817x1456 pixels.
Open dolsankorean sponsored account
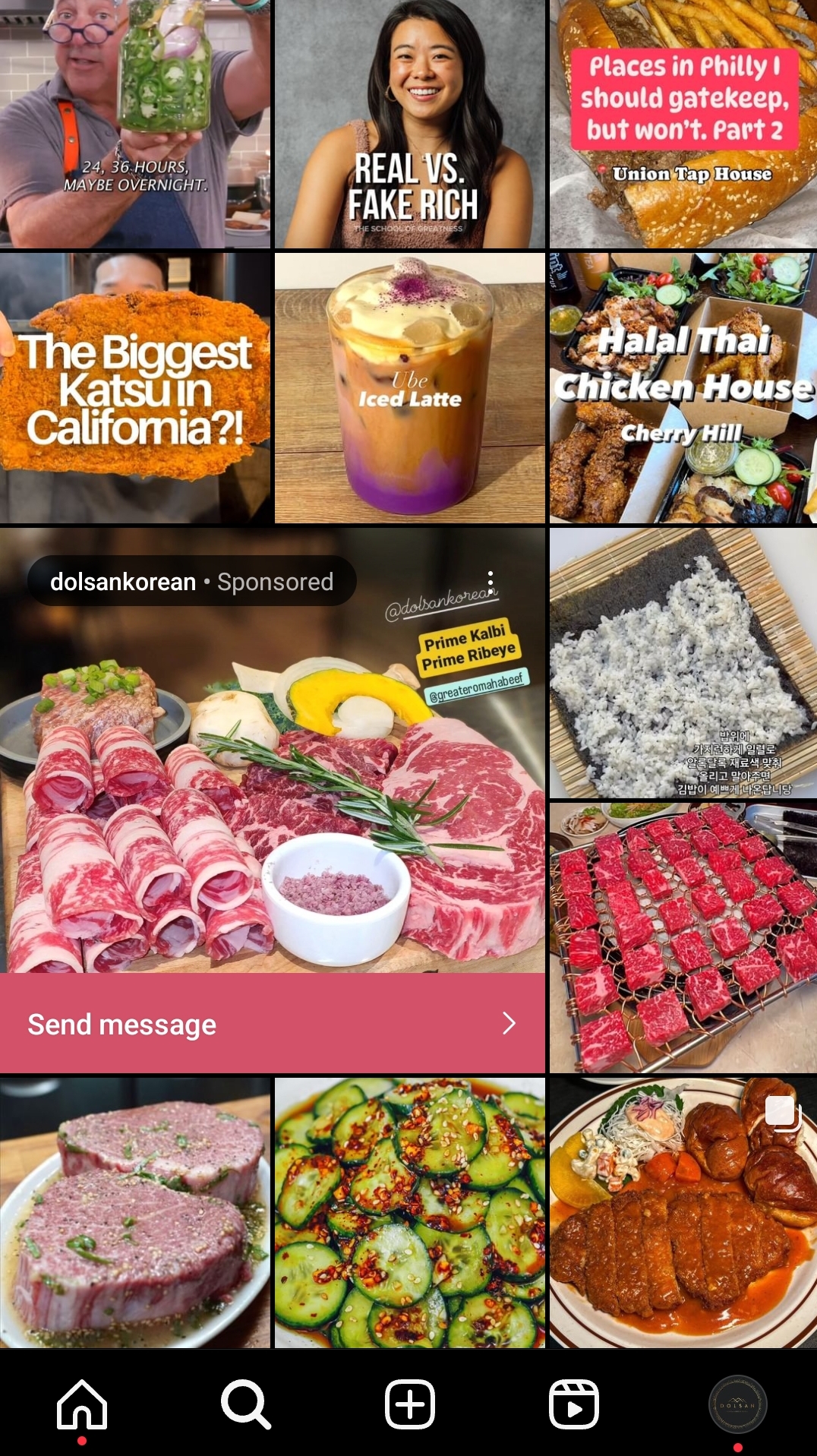pos(123,582)
